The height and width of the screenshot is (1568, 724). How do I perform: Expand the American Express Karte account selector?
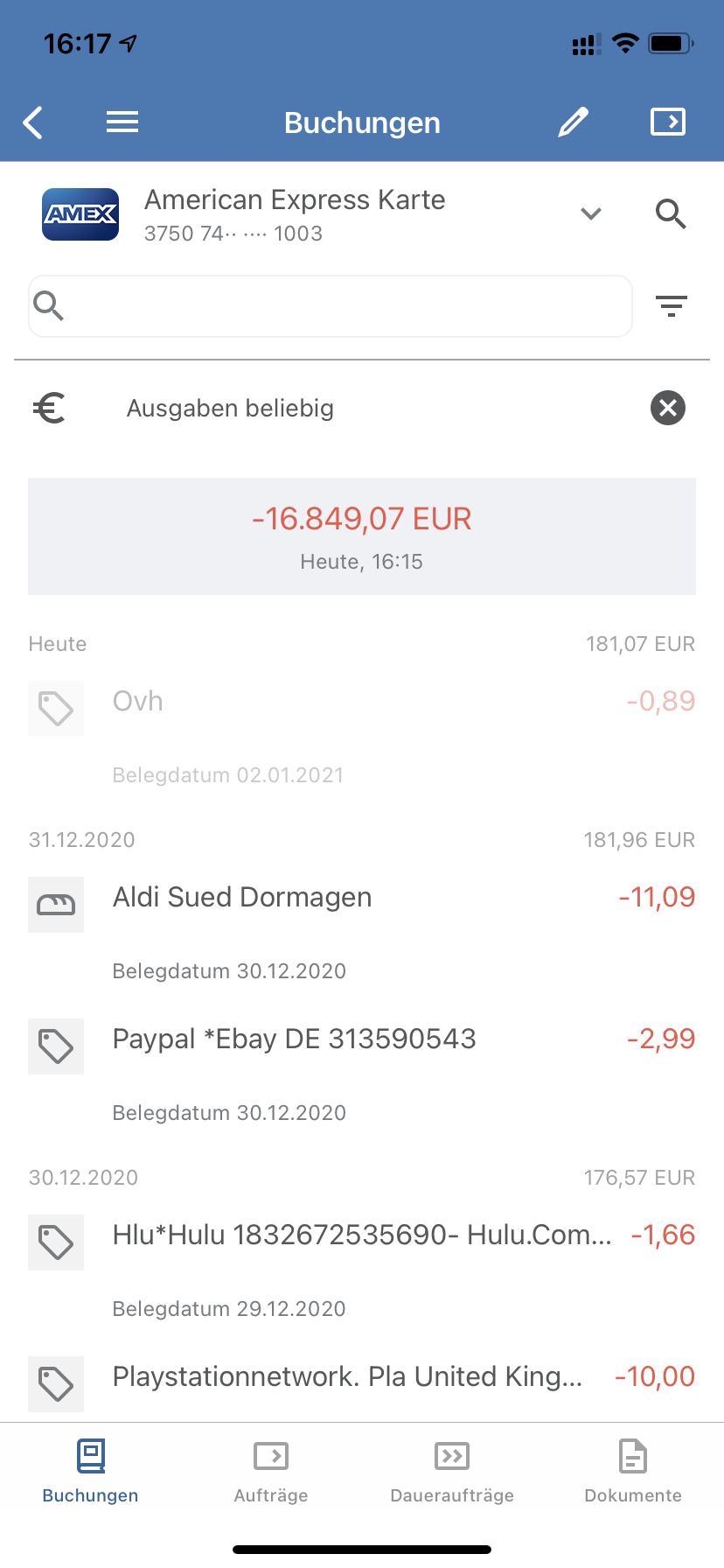[591, 213]
